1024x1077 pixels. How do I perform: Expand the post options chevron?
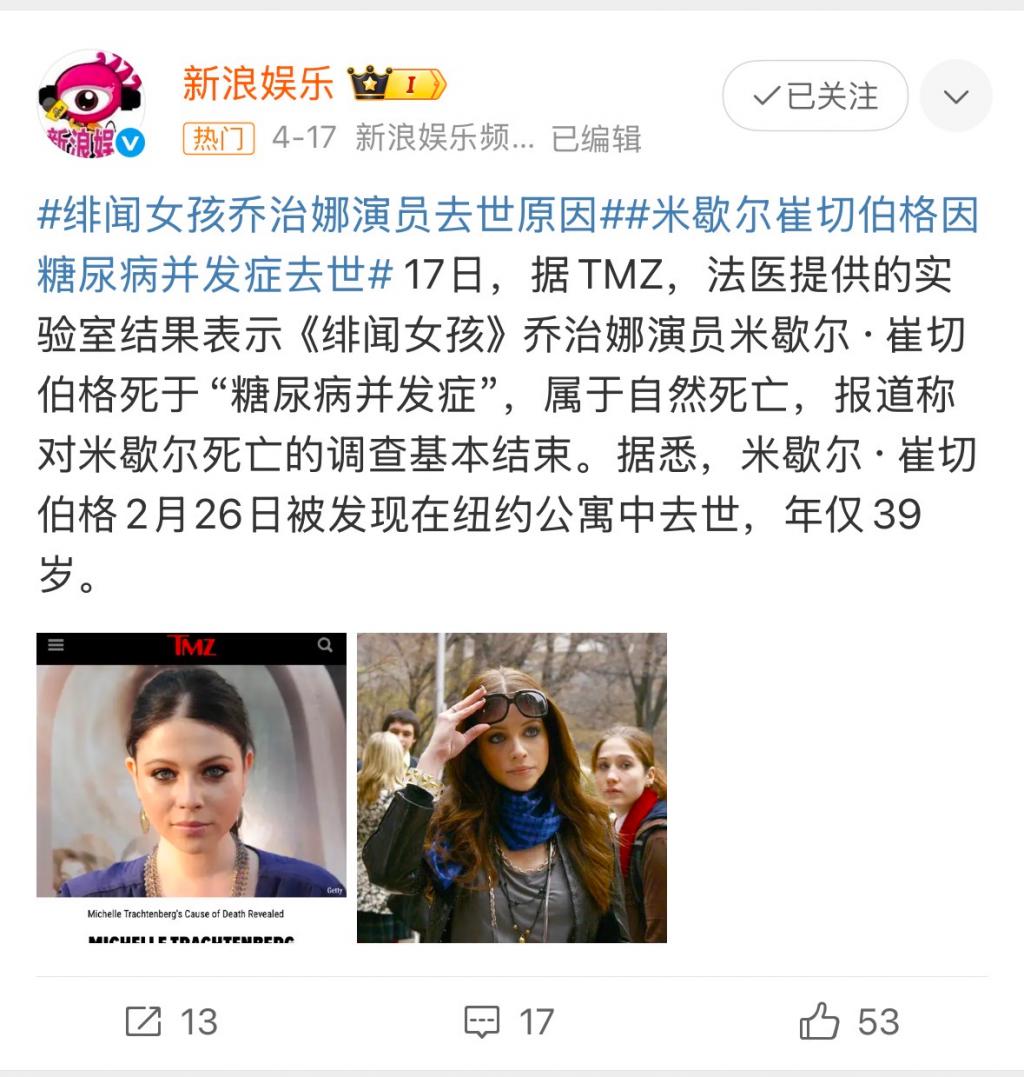[x=956, y=96]
